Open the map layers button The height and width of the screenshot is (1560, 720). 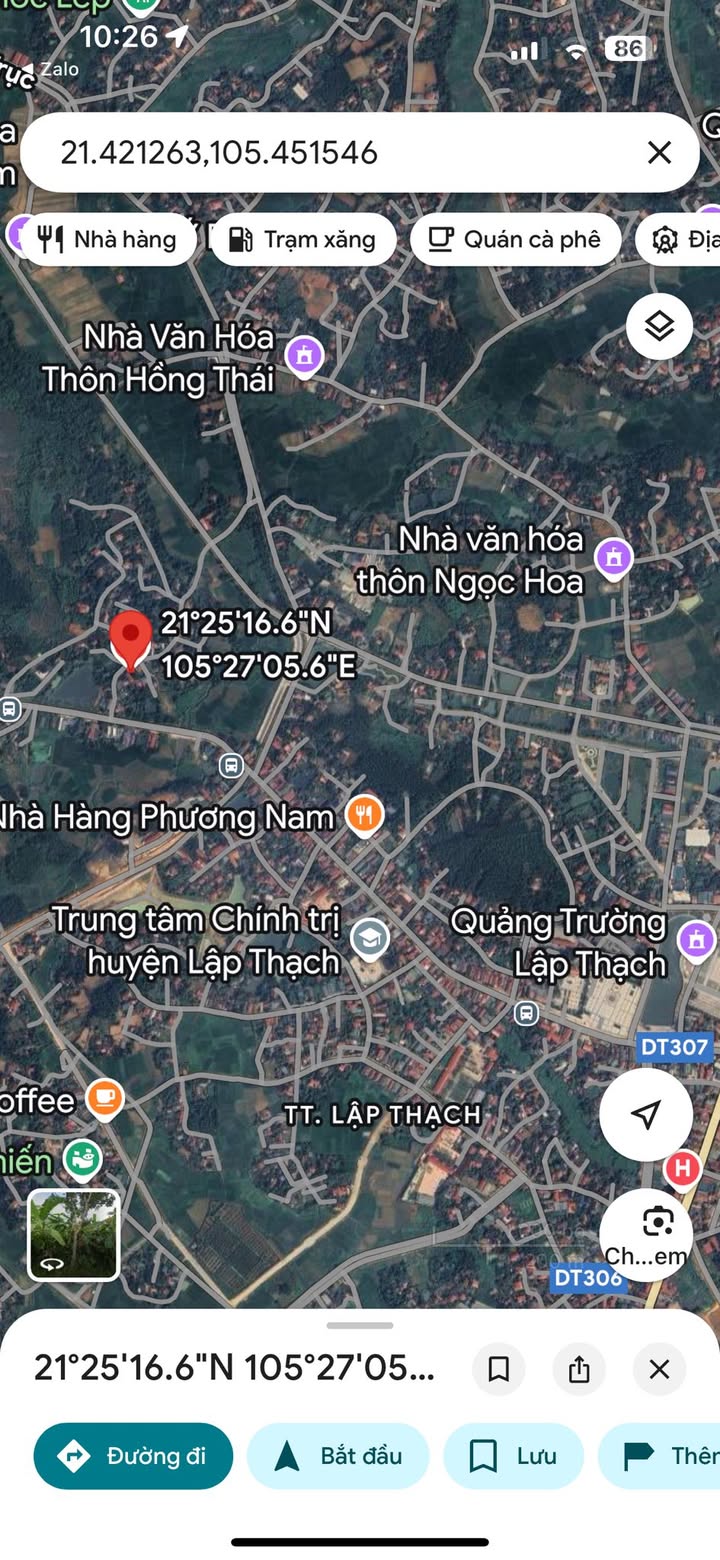pyautogui.click(x=659, y=326)
